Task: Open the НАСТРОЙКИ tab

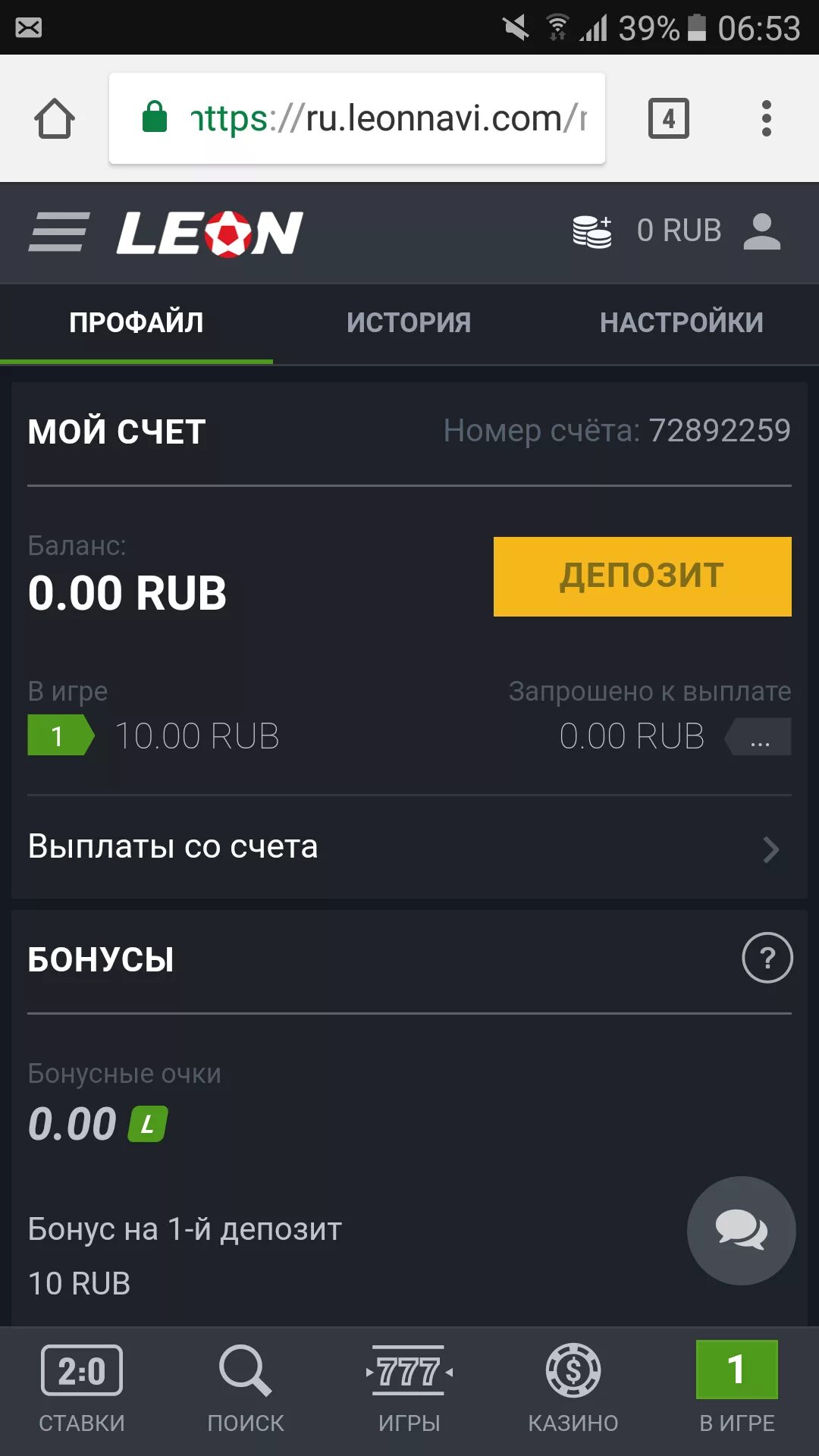Action: [x=682, y=322]
